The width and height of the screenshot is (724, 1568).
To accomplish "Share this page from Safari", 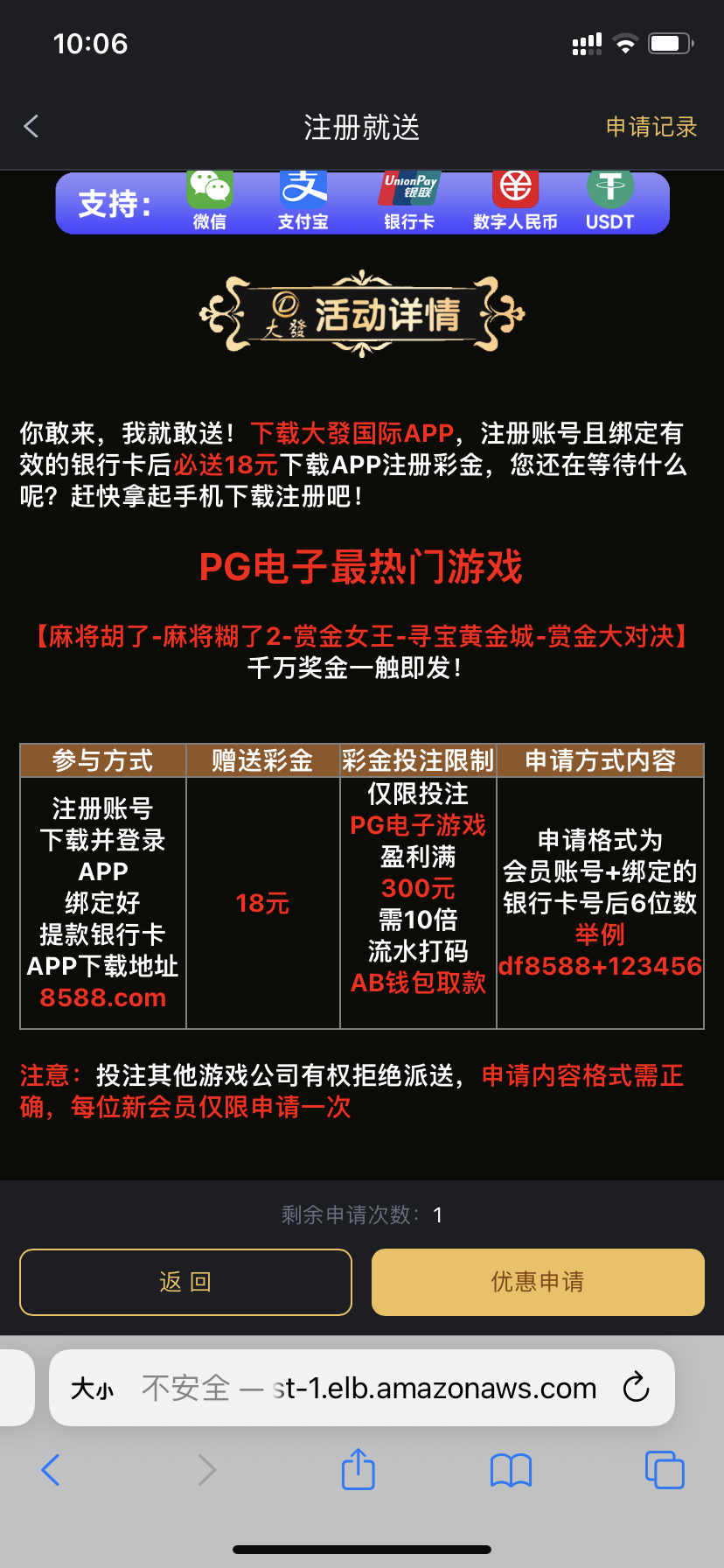I will point(358,1469).
